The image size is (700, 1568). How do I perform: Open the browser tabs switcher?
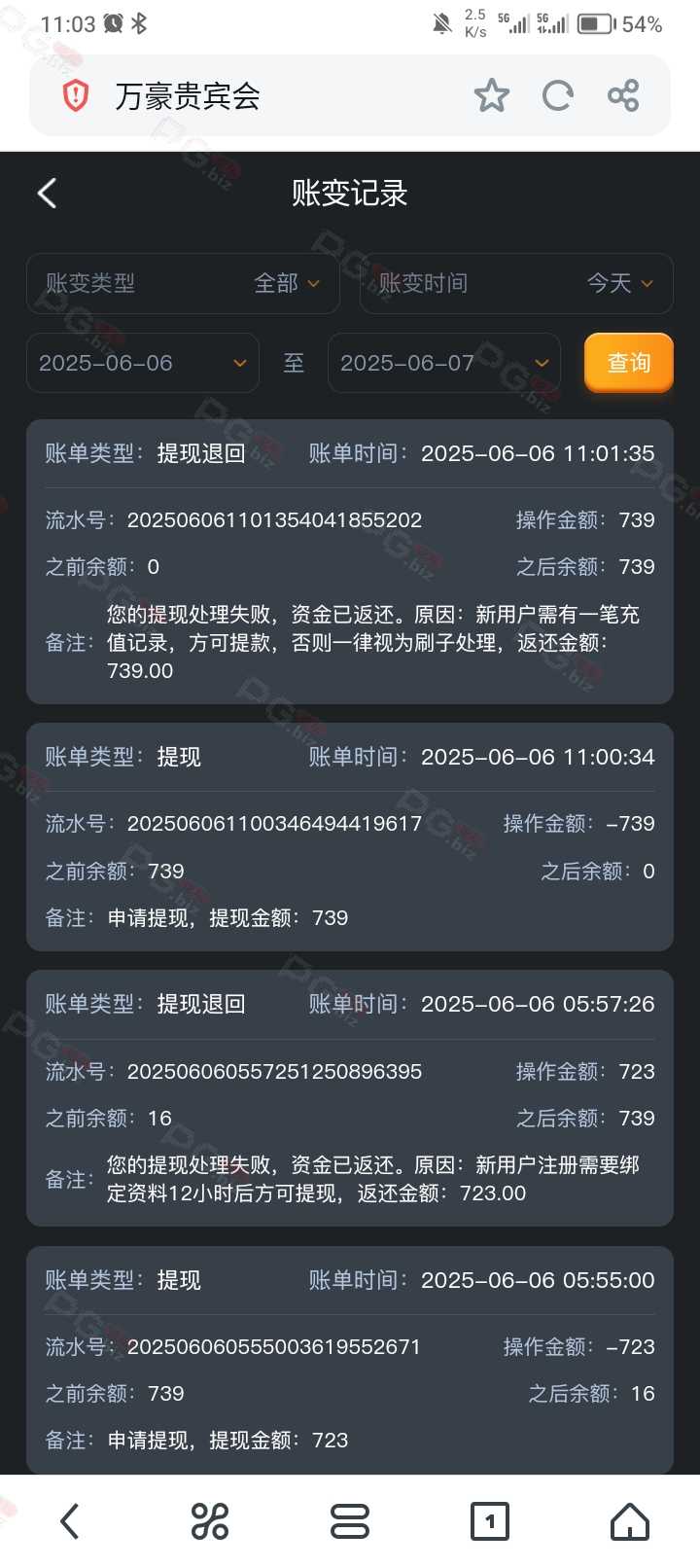pyautogui.click(x=490, y=1521)
